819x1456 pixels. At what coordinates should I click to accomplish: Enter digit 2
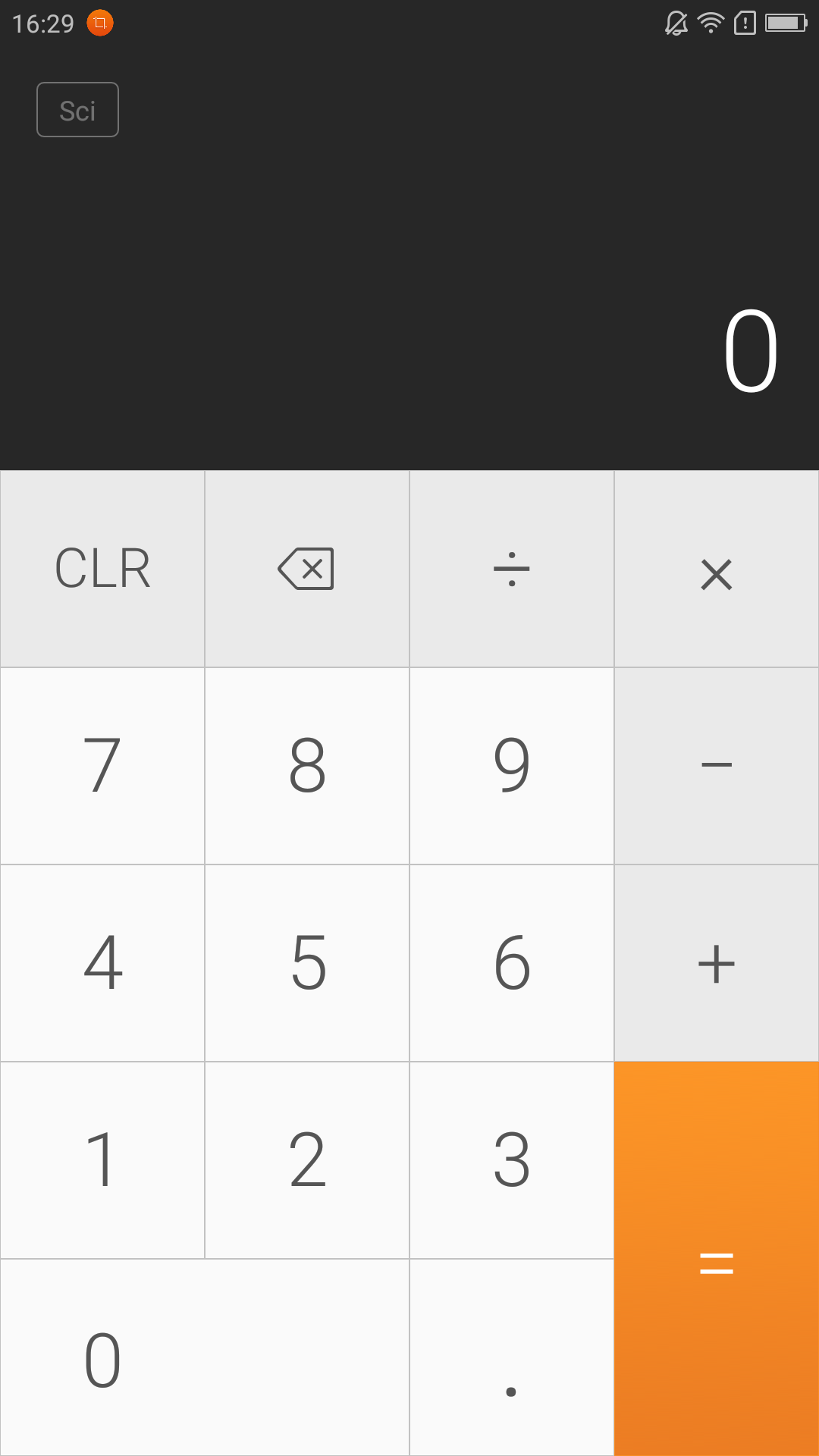pyautogui.click(x=307, y=1160)
